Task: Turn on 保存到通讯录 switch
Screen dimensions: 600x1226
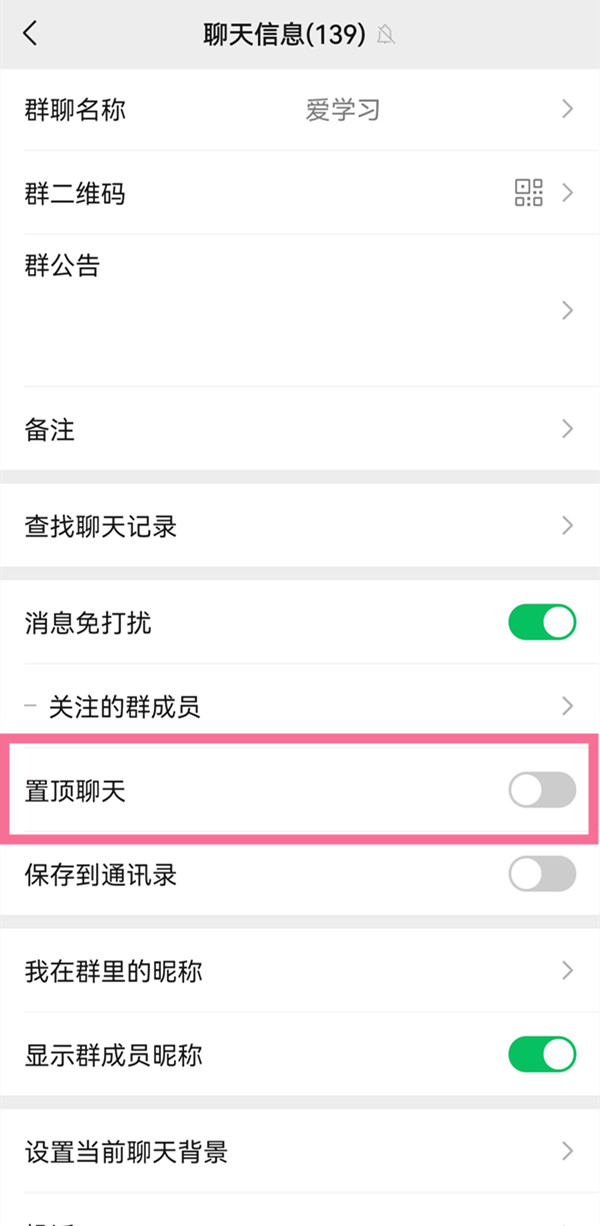Action: [x=542, y=874]
